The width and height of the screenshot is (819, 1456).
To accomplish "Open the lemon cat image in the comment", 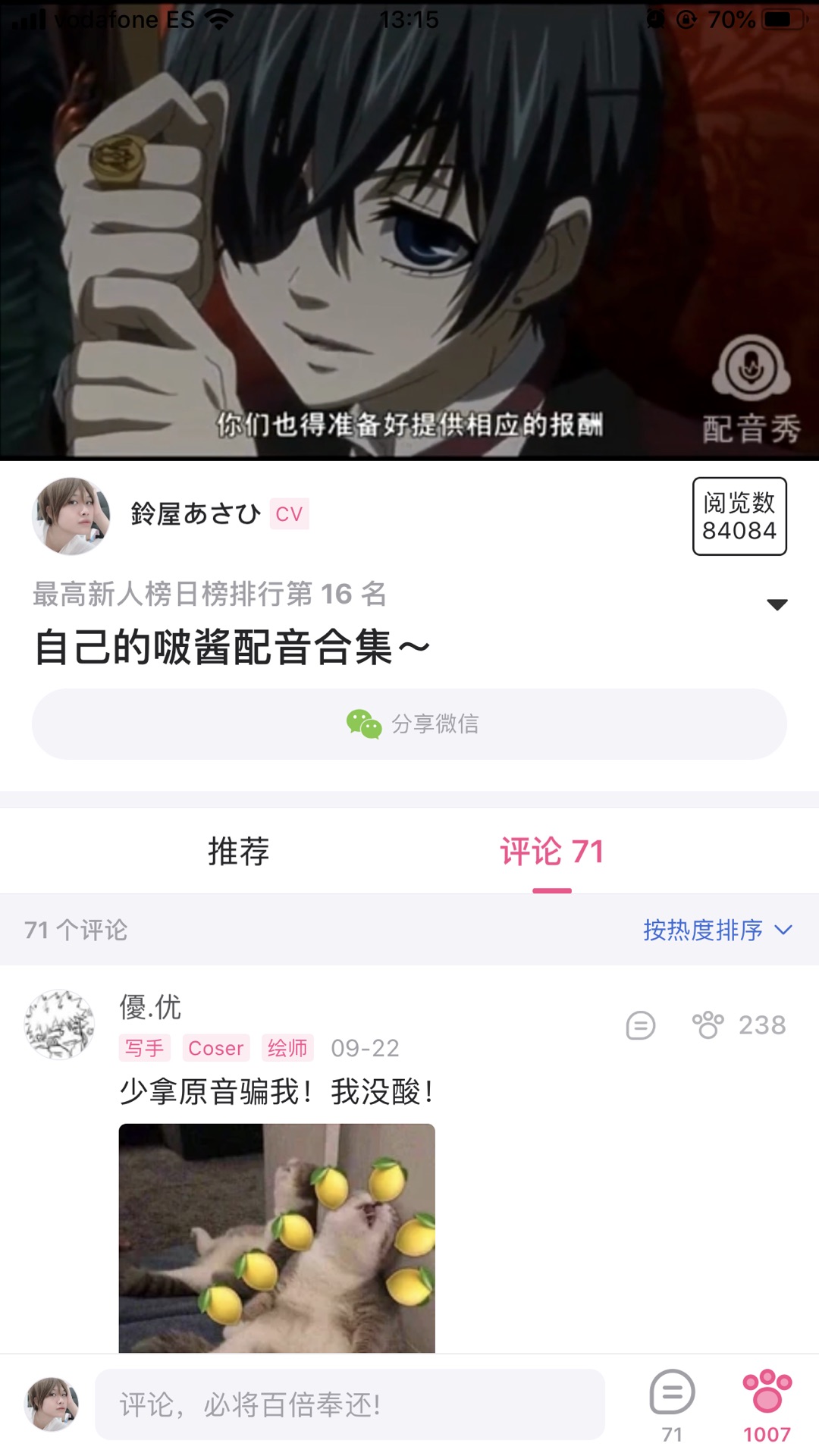I will (x=277, y=1238).
